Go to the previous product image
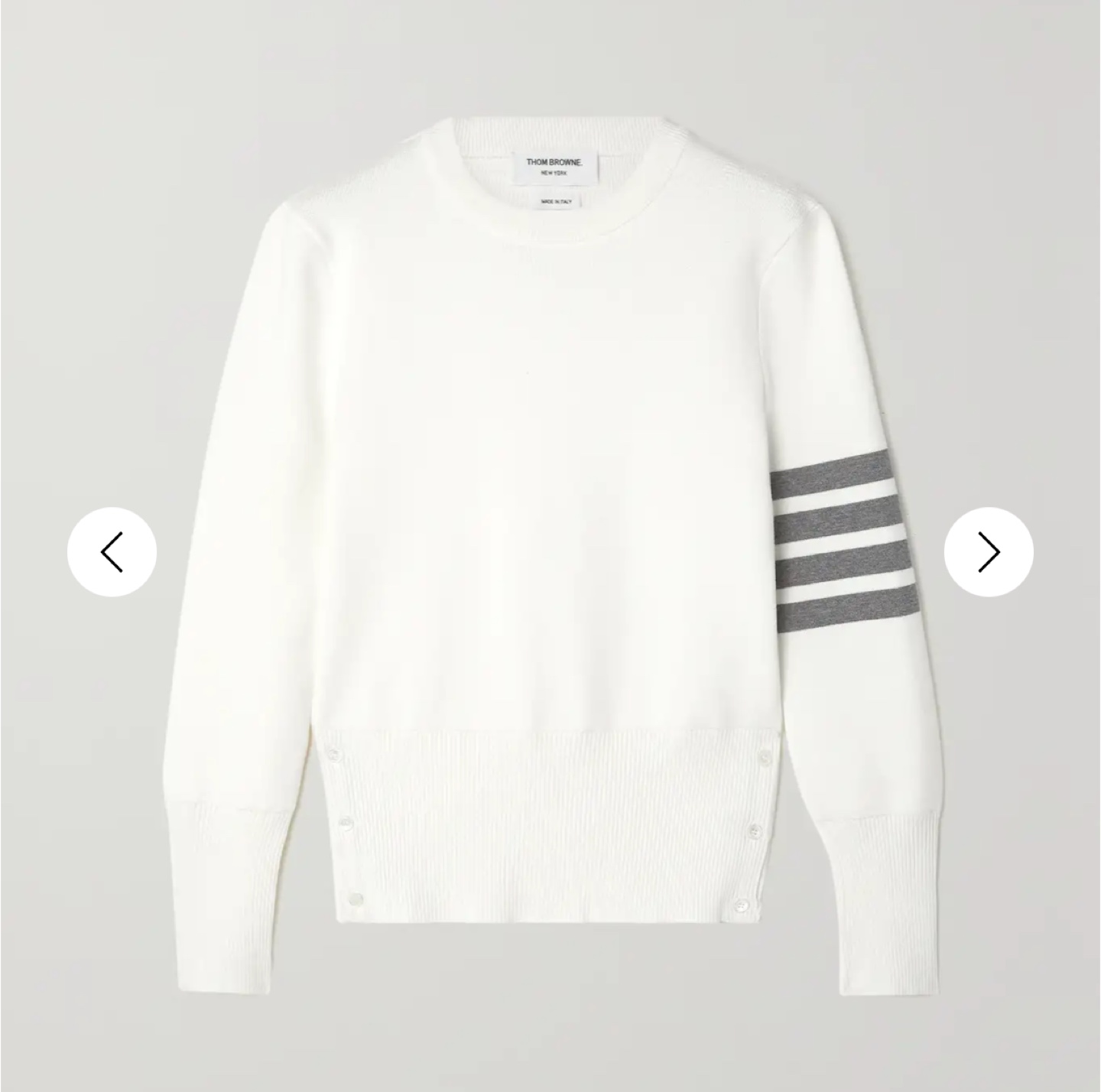The image size is (1101, 1092). coord(112,551)
